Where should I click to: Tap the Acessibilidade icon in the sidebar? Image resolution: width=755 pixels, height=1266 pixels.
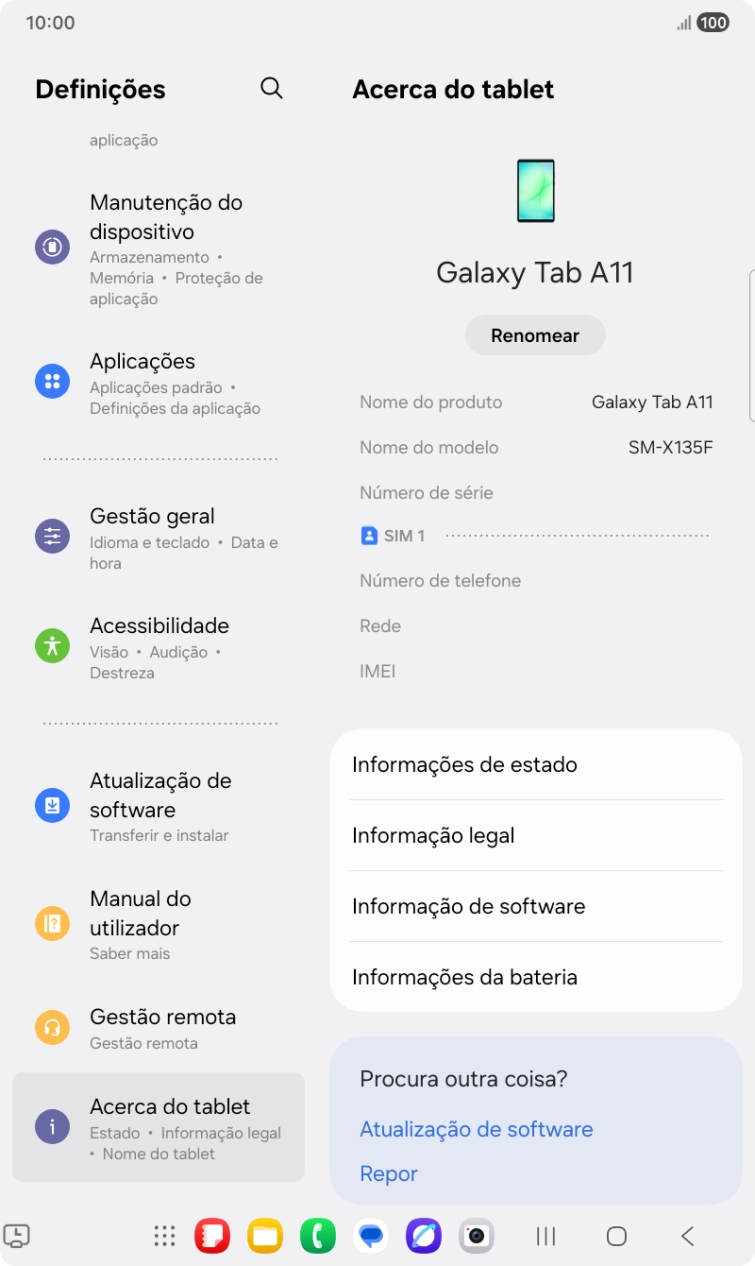coord(51,645)
